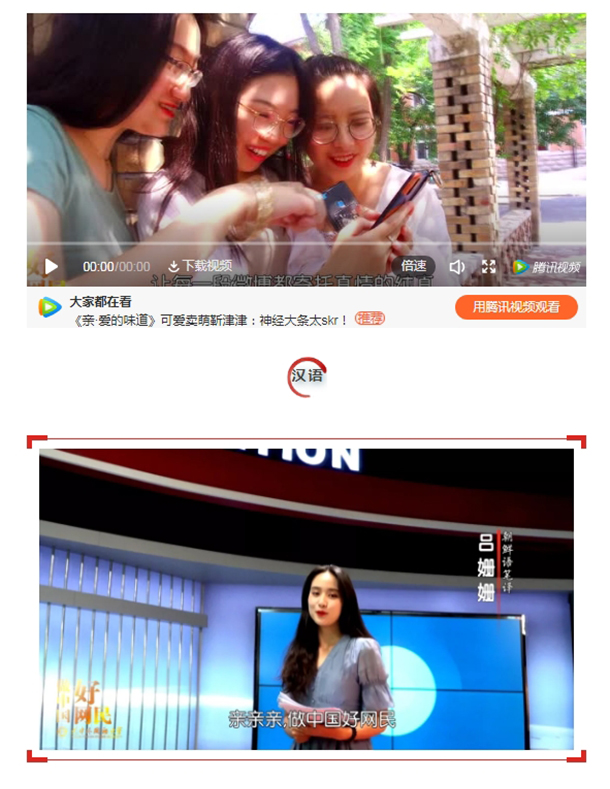Tap 下载视频 to download the video
This screenshot has width=610, height=789.
(200, 266)
